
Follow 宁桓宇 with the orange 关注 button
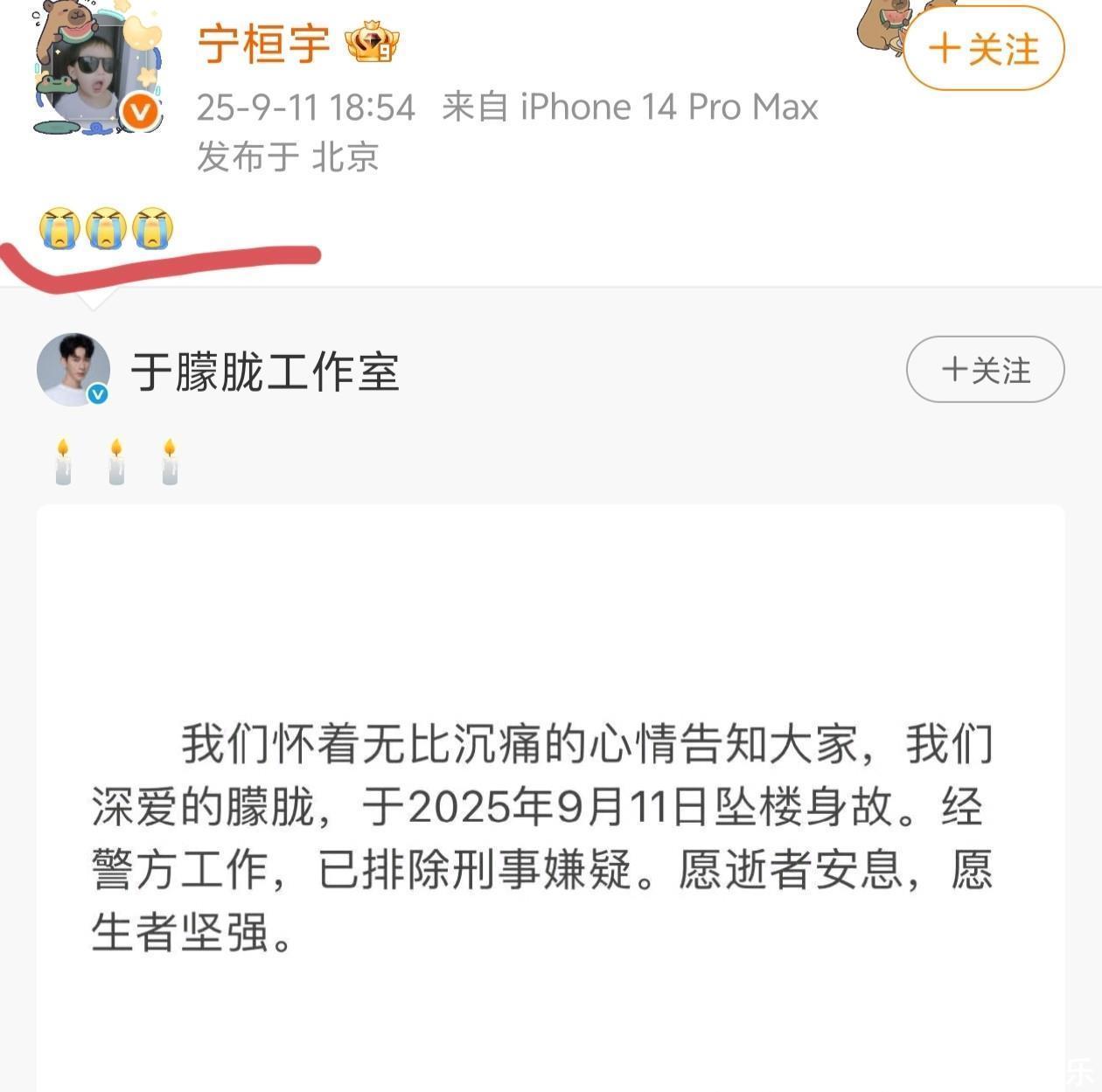pos(983,49)
